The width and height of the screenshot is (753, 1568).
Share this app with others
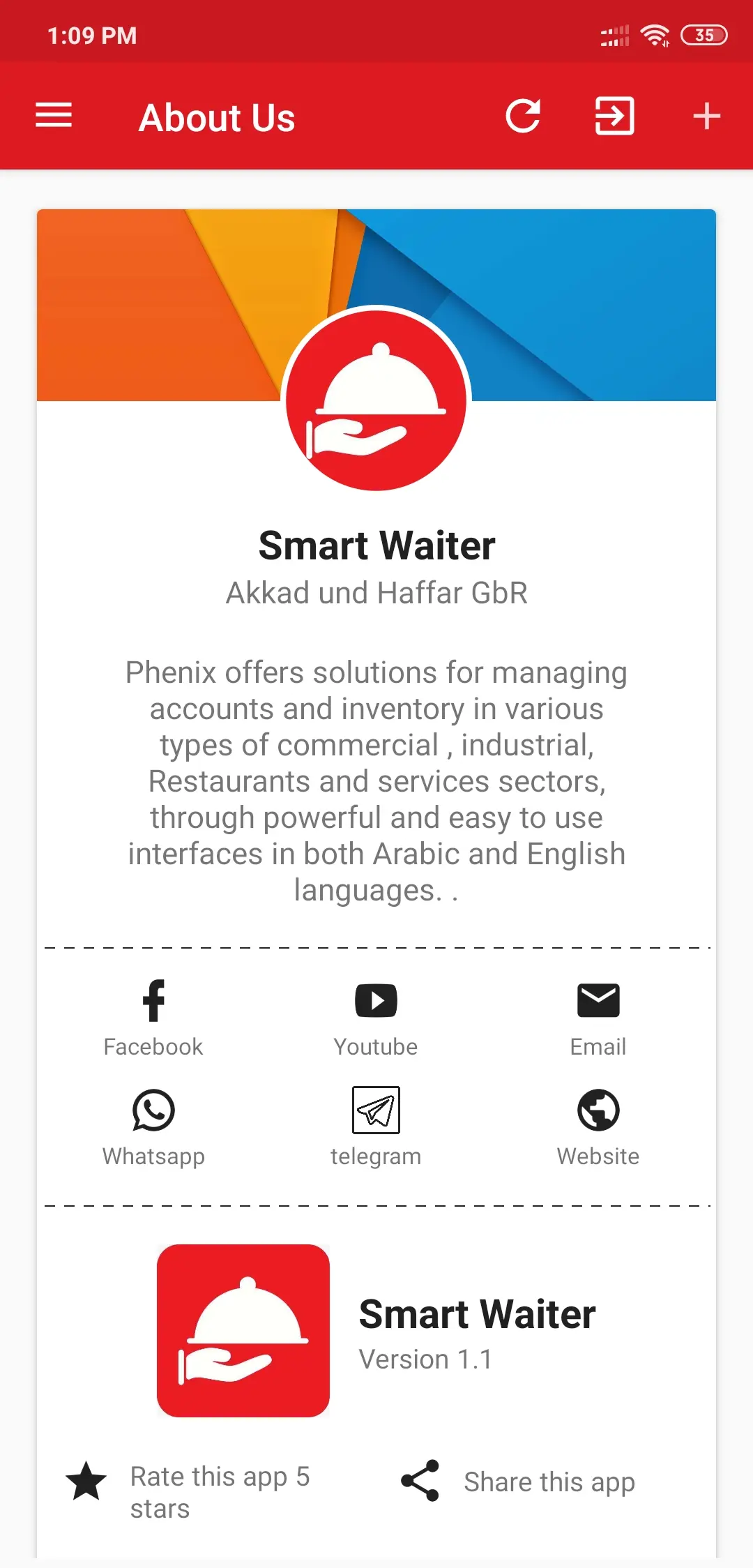519,1482
